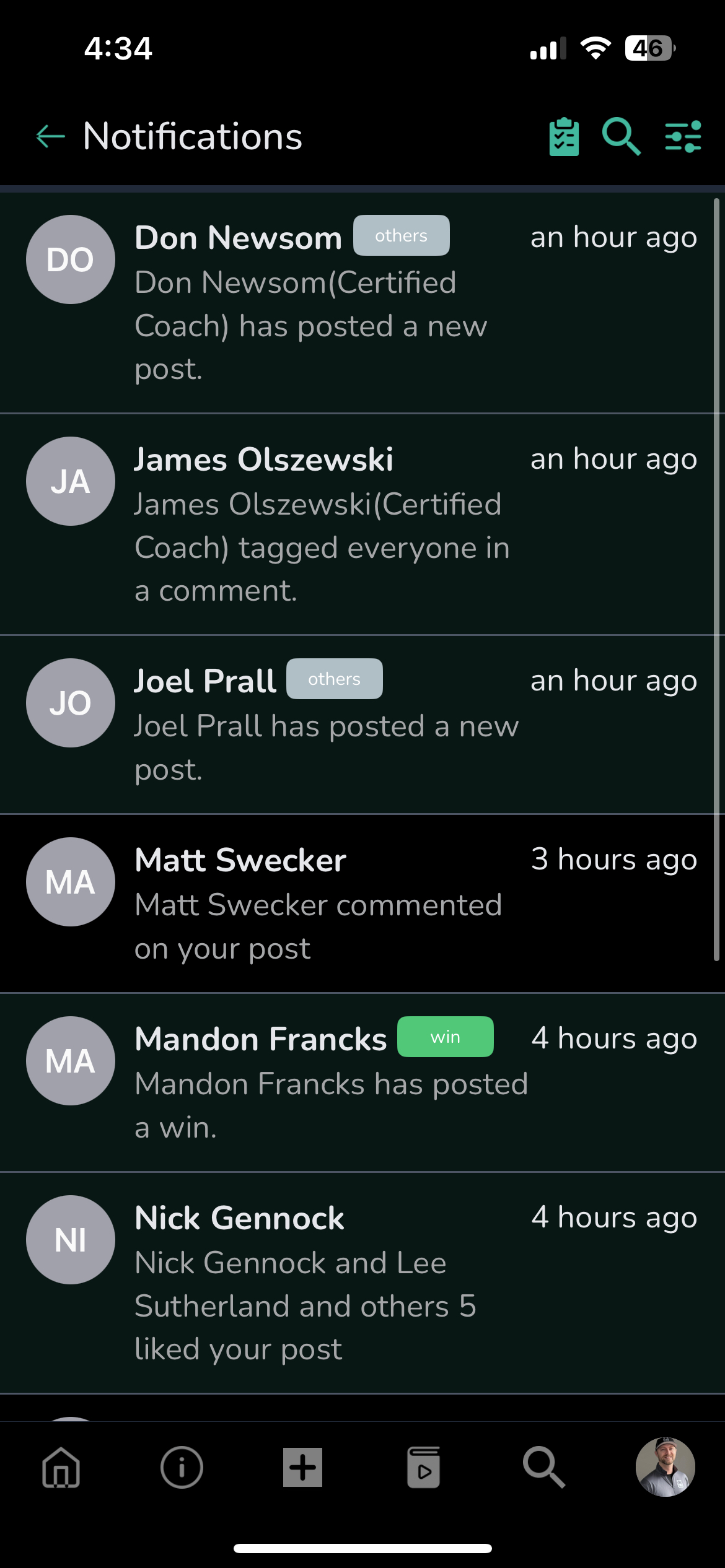725x1568 pixels.
Task: Open the video library tab
Action: coord(424,1468)
